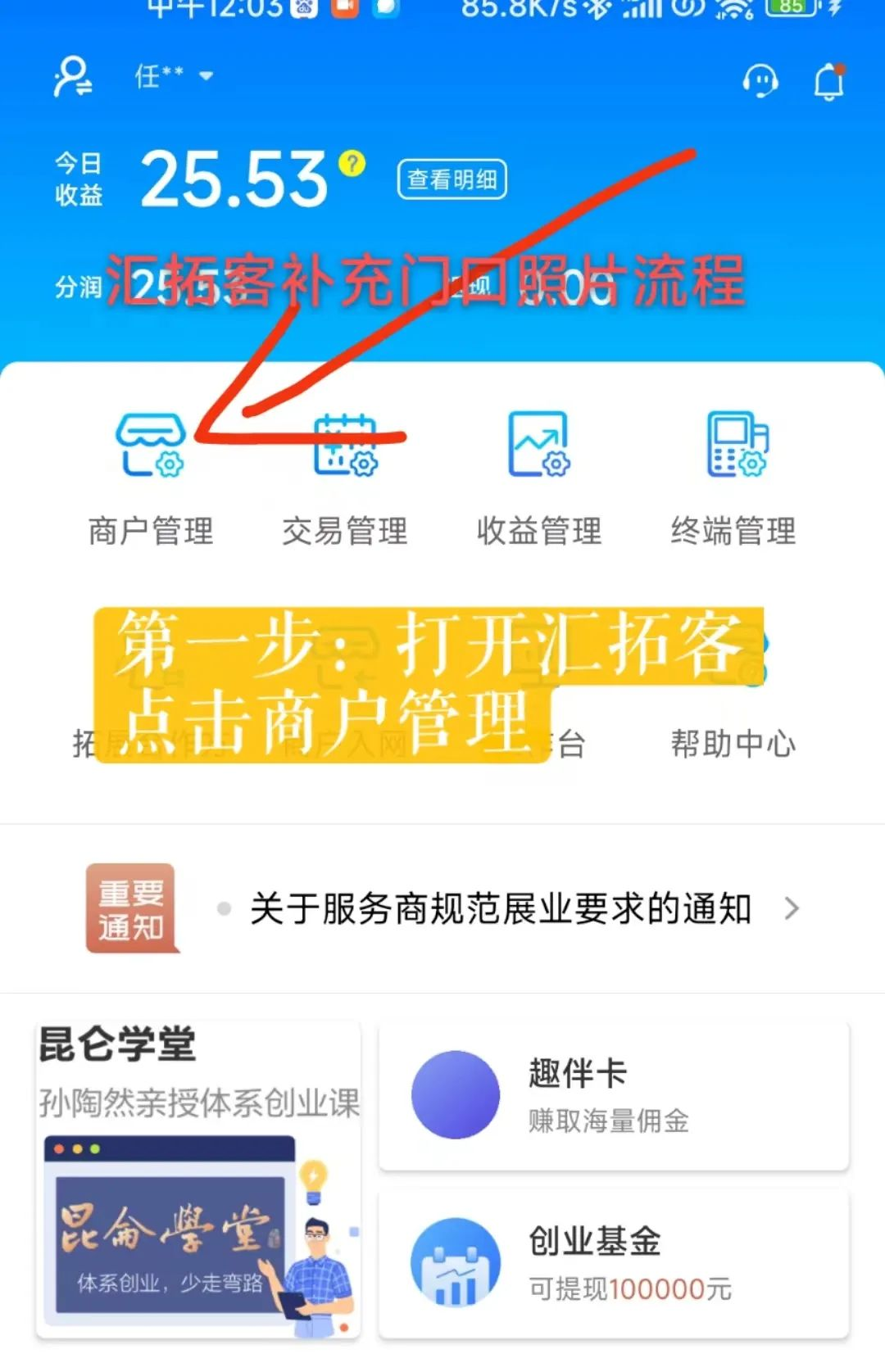Open 交易管理 (transaction management)

click(344, 475)
